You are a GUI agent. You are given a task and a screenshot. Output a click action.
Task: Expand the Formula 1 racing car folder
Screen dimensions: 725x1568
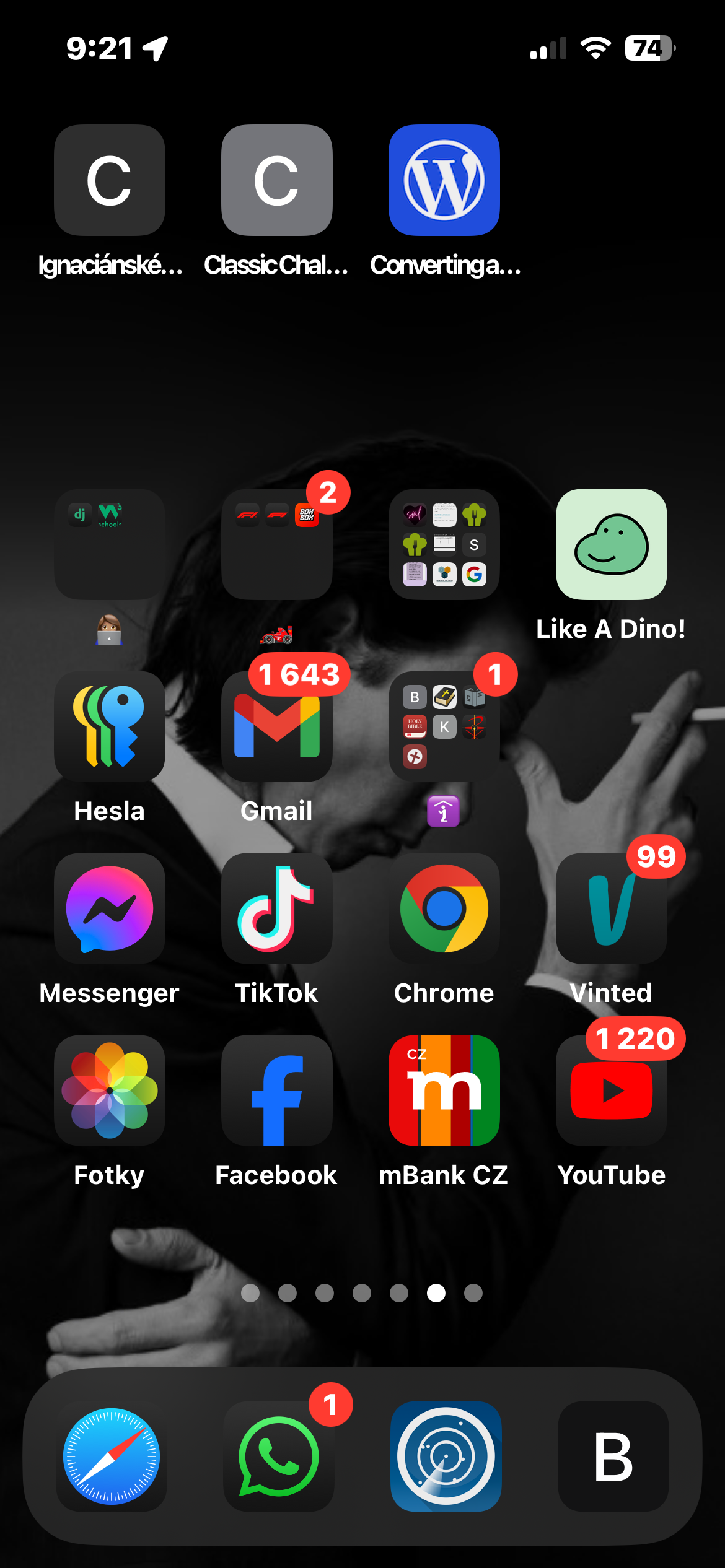click(277, 544)
